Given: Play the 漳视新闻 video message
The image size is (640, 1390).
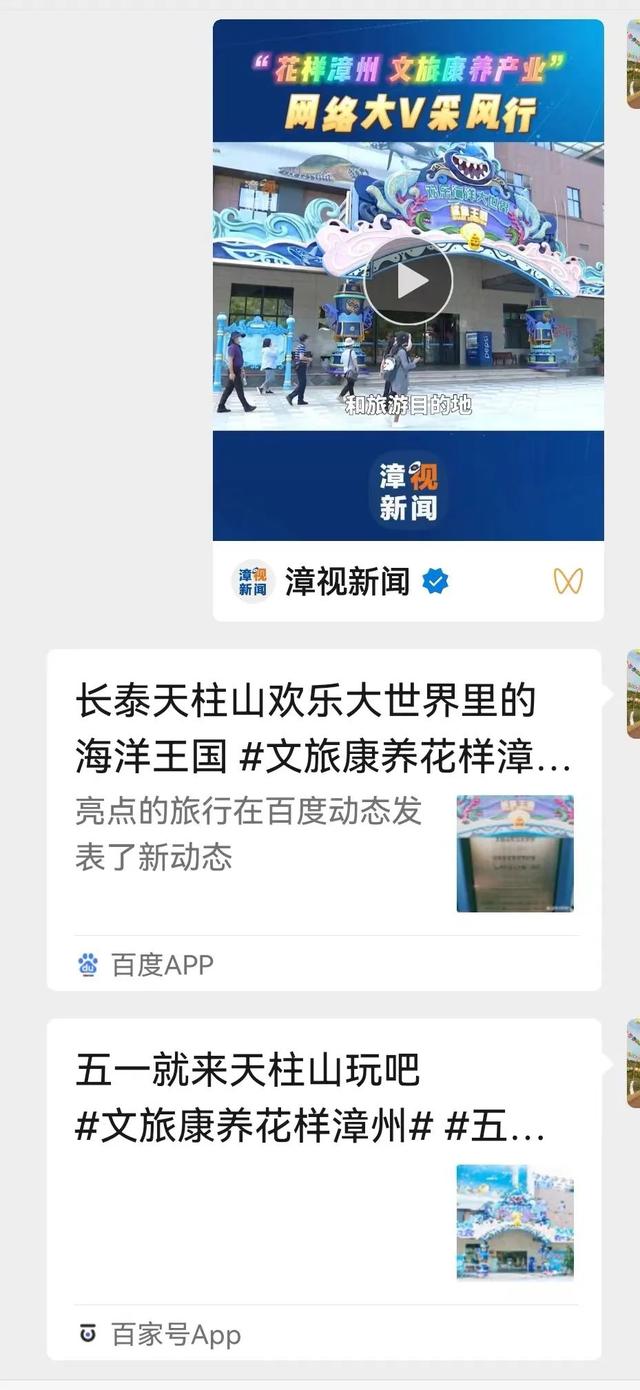Looking at the screenshot, I should click(408, 281).
